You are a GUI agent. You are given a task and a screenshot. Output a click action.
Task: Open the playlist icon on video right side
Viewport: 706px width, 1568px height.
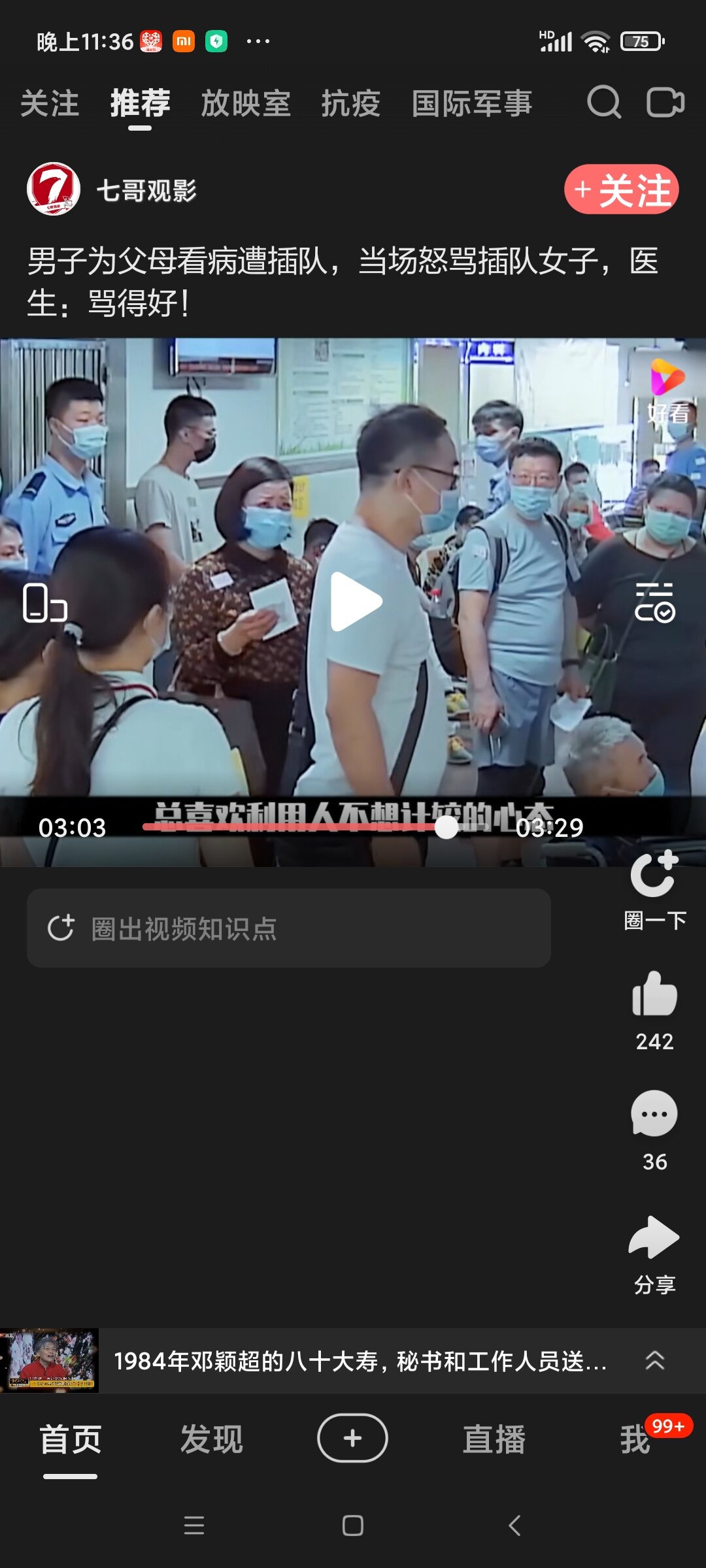(x=654, y=602)
